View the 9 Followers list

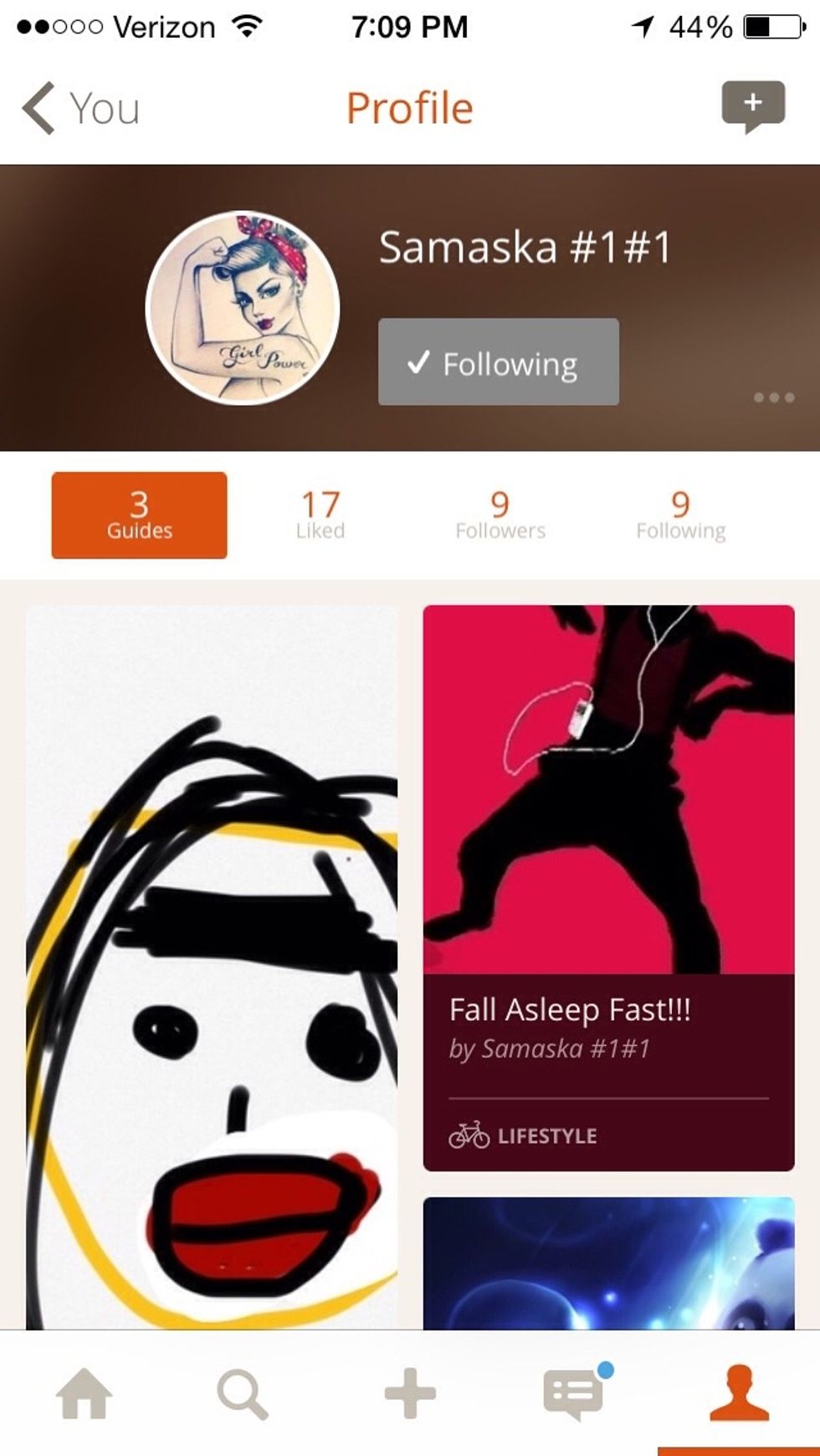[x=500, y=515]
